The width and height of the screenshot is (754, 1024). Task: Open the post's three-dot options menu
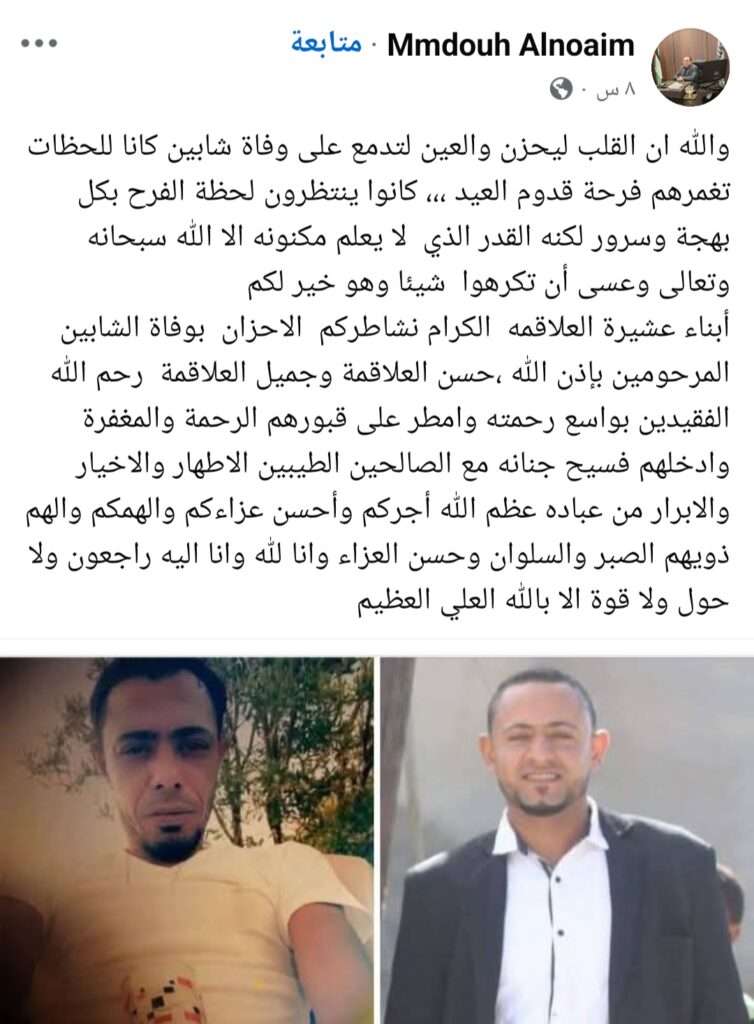point(39,44)
